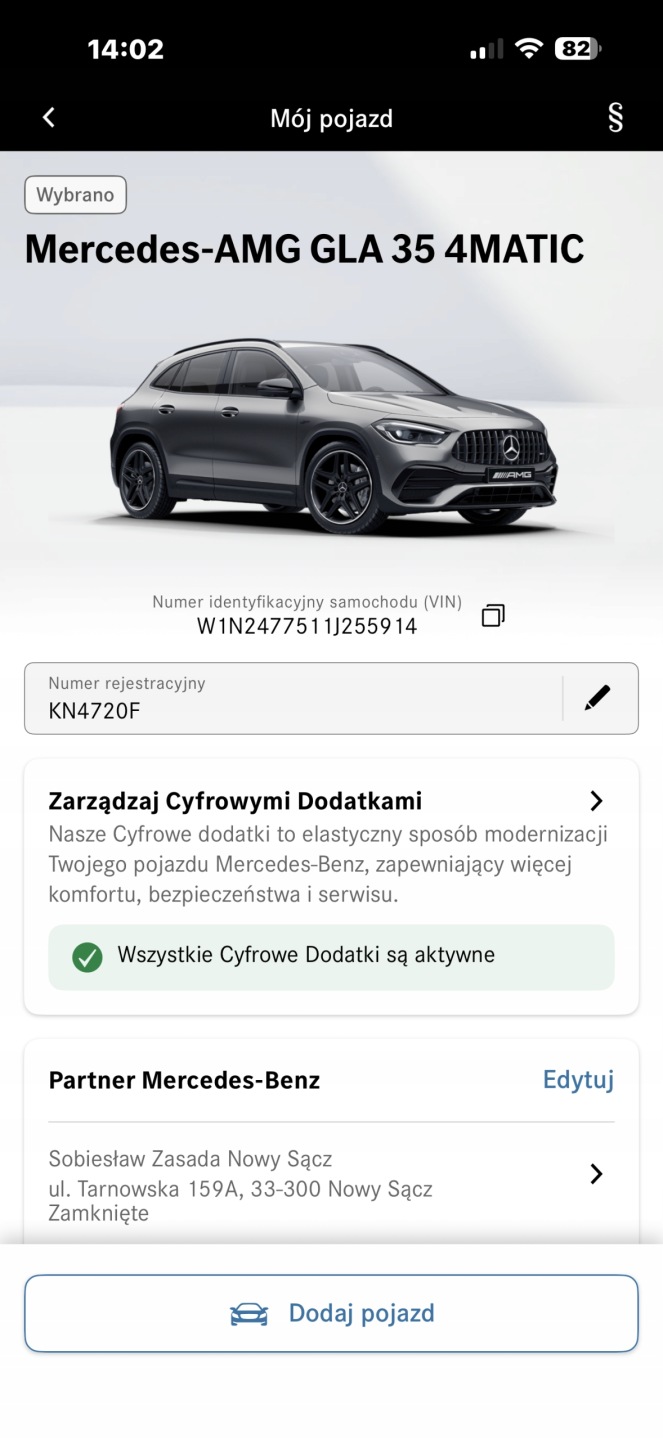Add a vehicle with Dodaj pojazd
663x1440 pixels.
(x=331, y=1313)
